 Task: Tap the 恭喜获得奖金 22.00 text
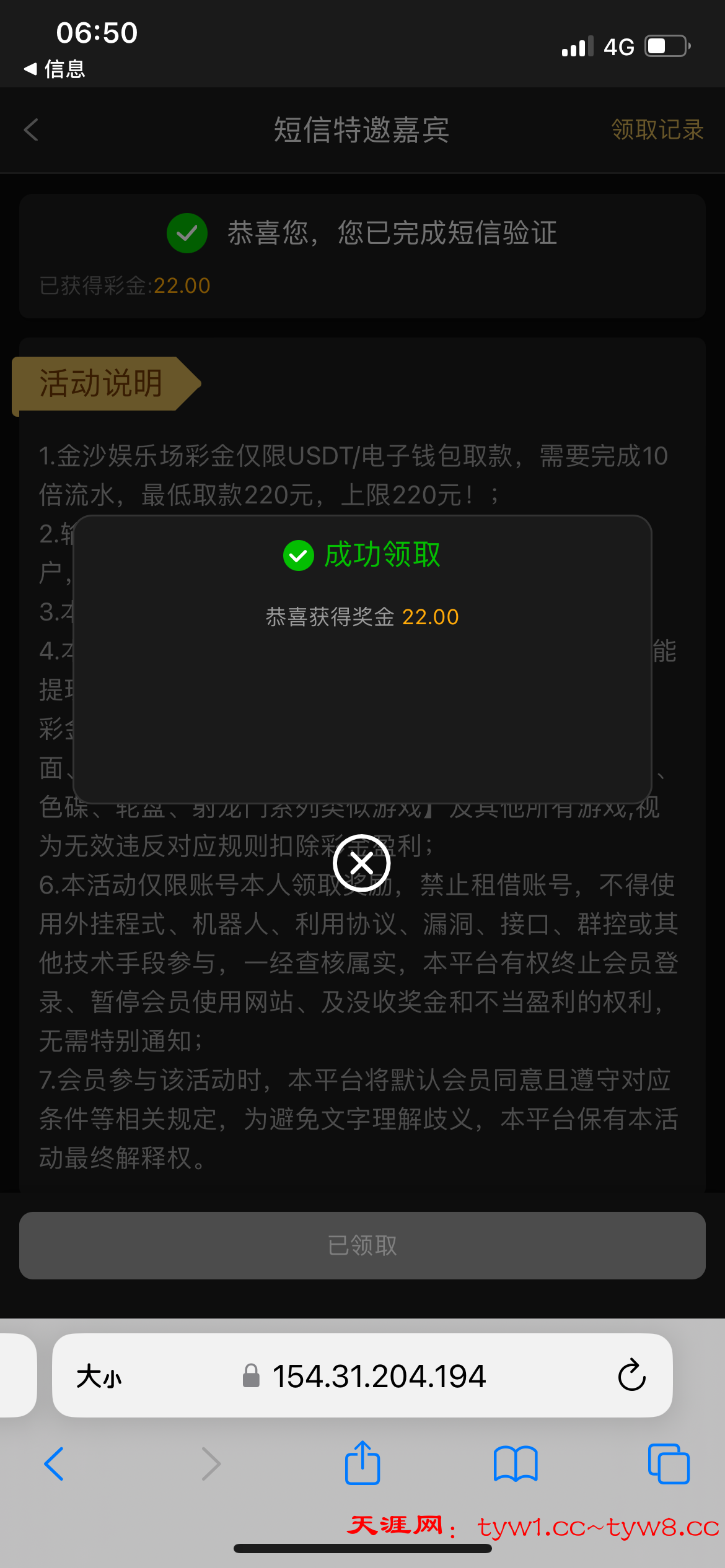(x=362, y=617)
